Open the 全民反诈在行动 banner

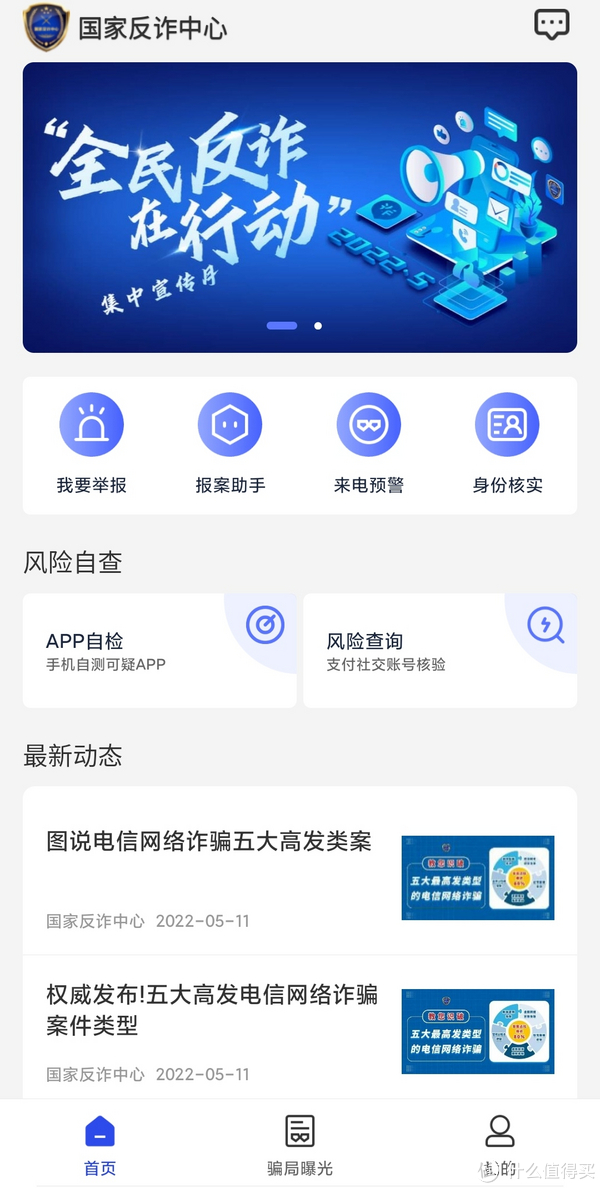point(300,208)
